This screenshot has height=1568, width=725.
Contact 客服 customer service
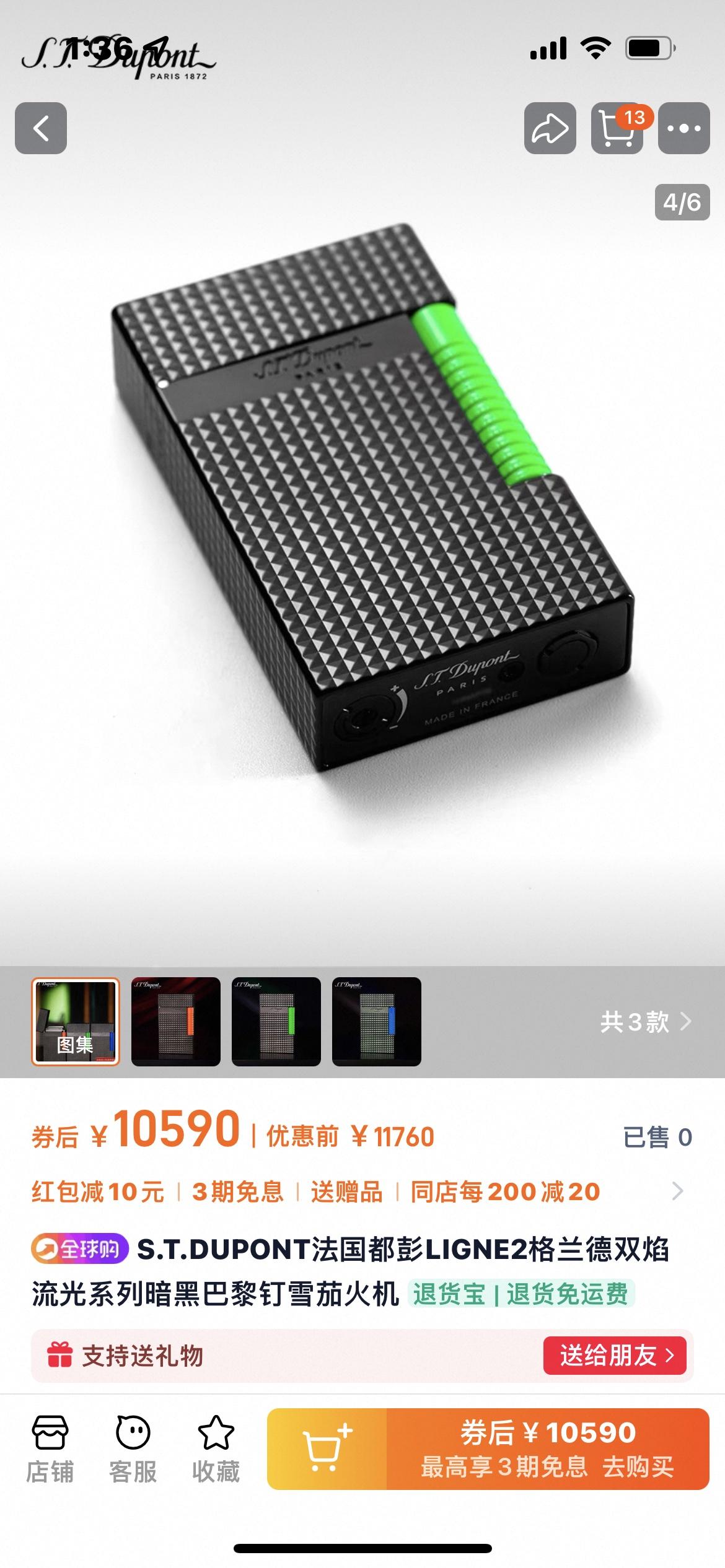133,1450
